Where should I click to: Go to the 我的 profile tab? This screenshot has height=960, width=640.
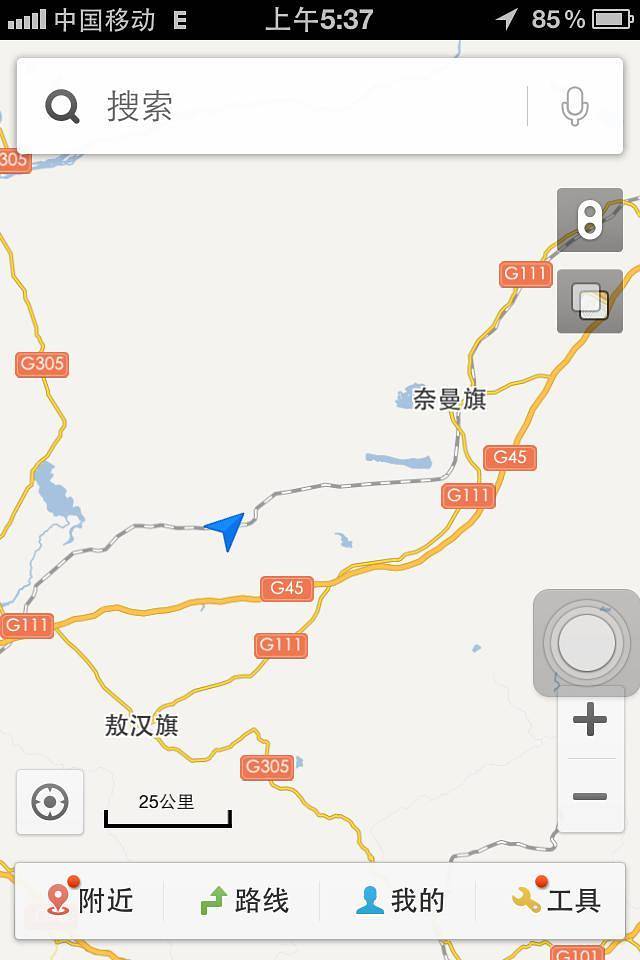(x=400, y=900)
